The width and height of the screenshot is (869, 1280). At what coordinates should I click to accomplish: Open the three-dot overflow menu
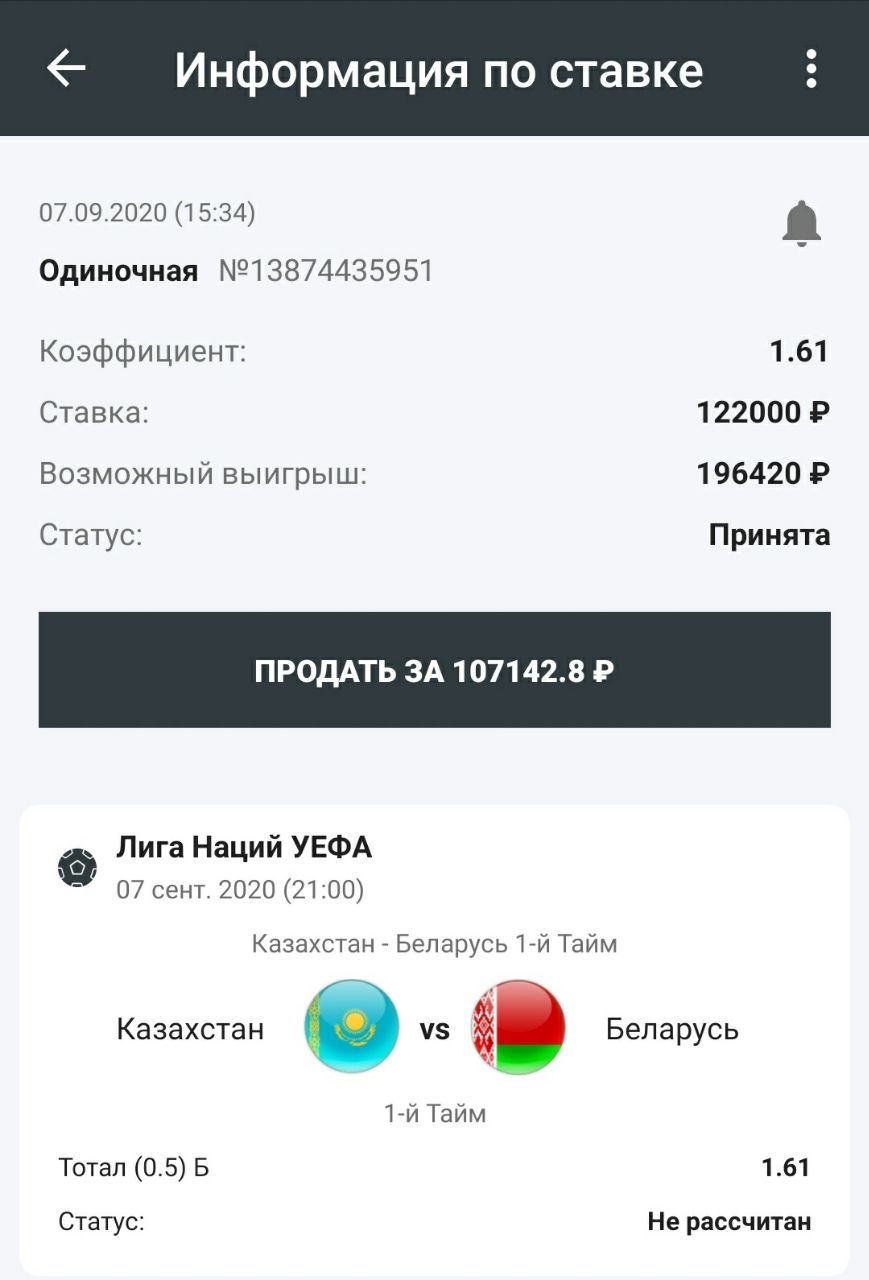[811, 69]
